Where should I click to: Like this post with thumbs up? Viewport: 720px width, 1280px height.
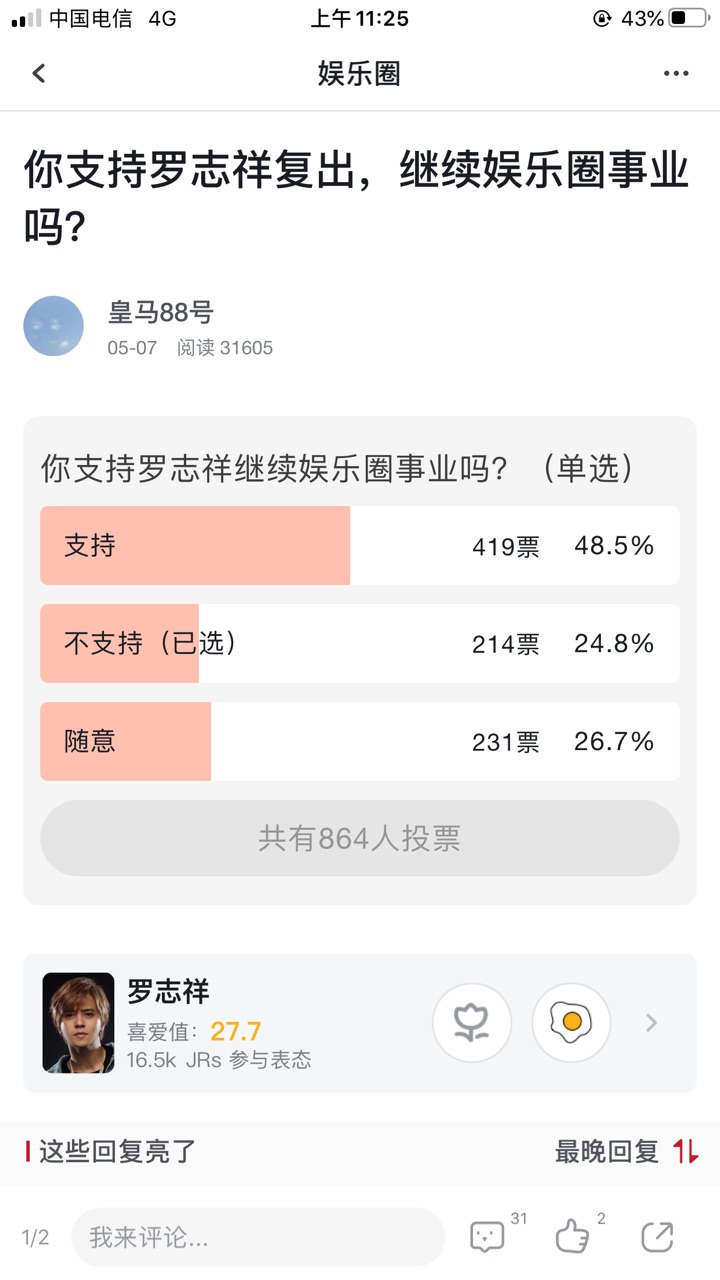click(x=574, y=1236)
